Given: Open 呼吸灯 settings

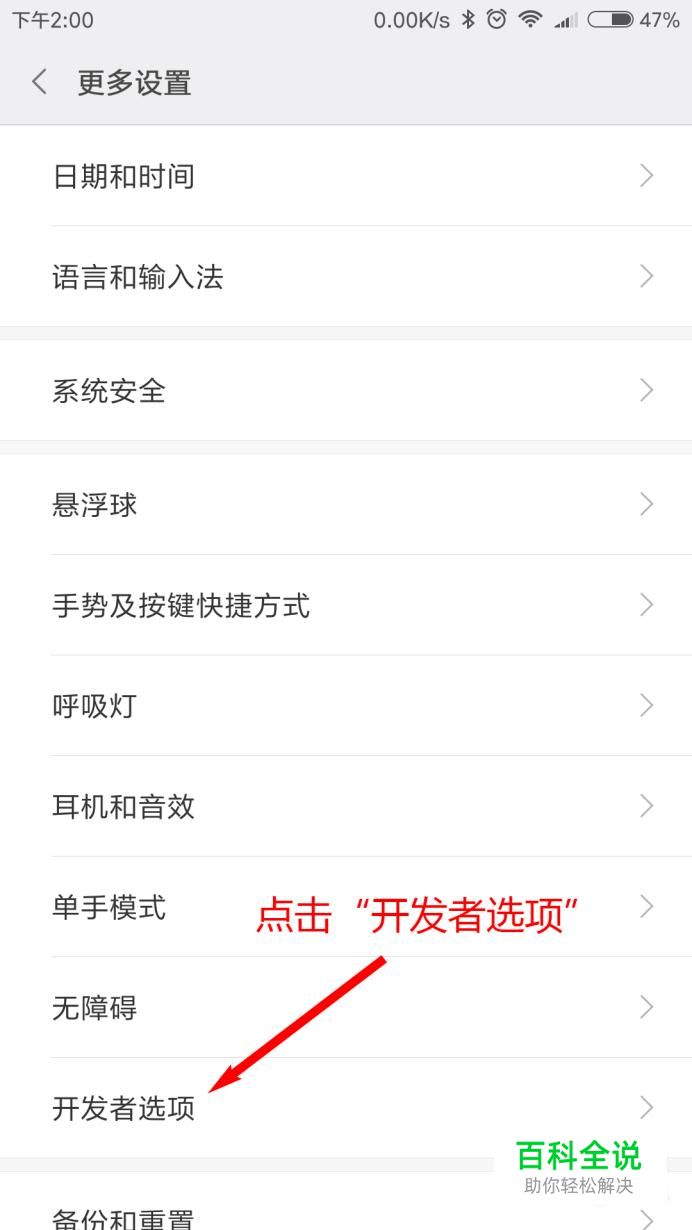Looking at the screenshot, I should click(x=346, y=706).
